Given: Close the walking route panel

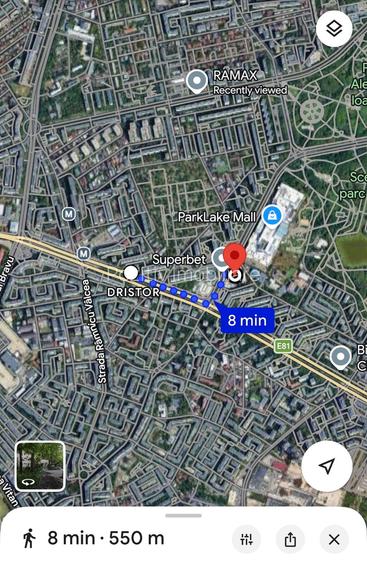Looking at the screenshot, I should [x=334, y=539].
